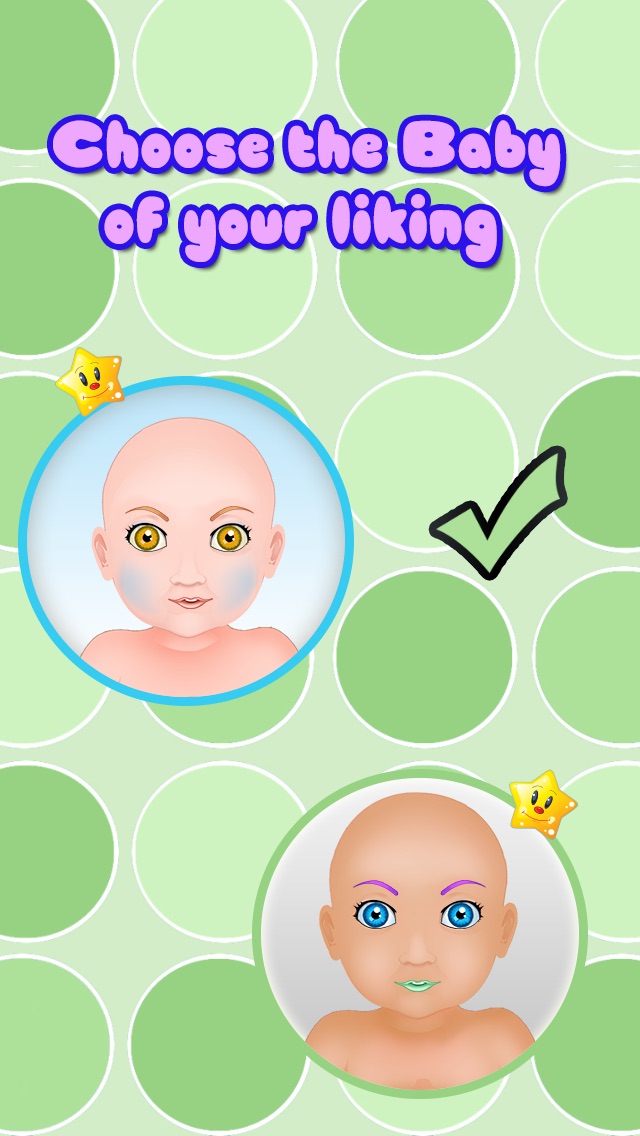
Task: Confirm selection with the green checkmark
Action: pos(499,512)
